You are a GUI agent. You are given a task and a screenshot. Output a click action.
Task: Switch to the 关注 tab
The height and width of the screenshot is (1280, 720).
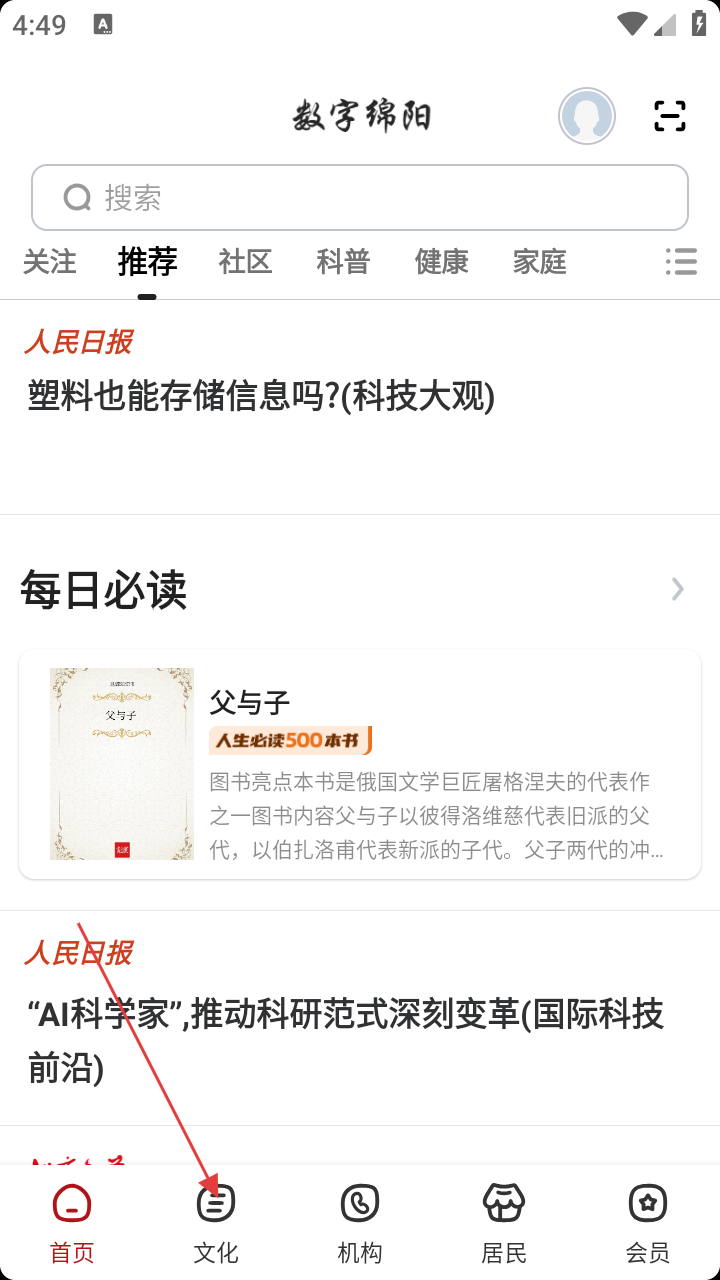(49, 262)
